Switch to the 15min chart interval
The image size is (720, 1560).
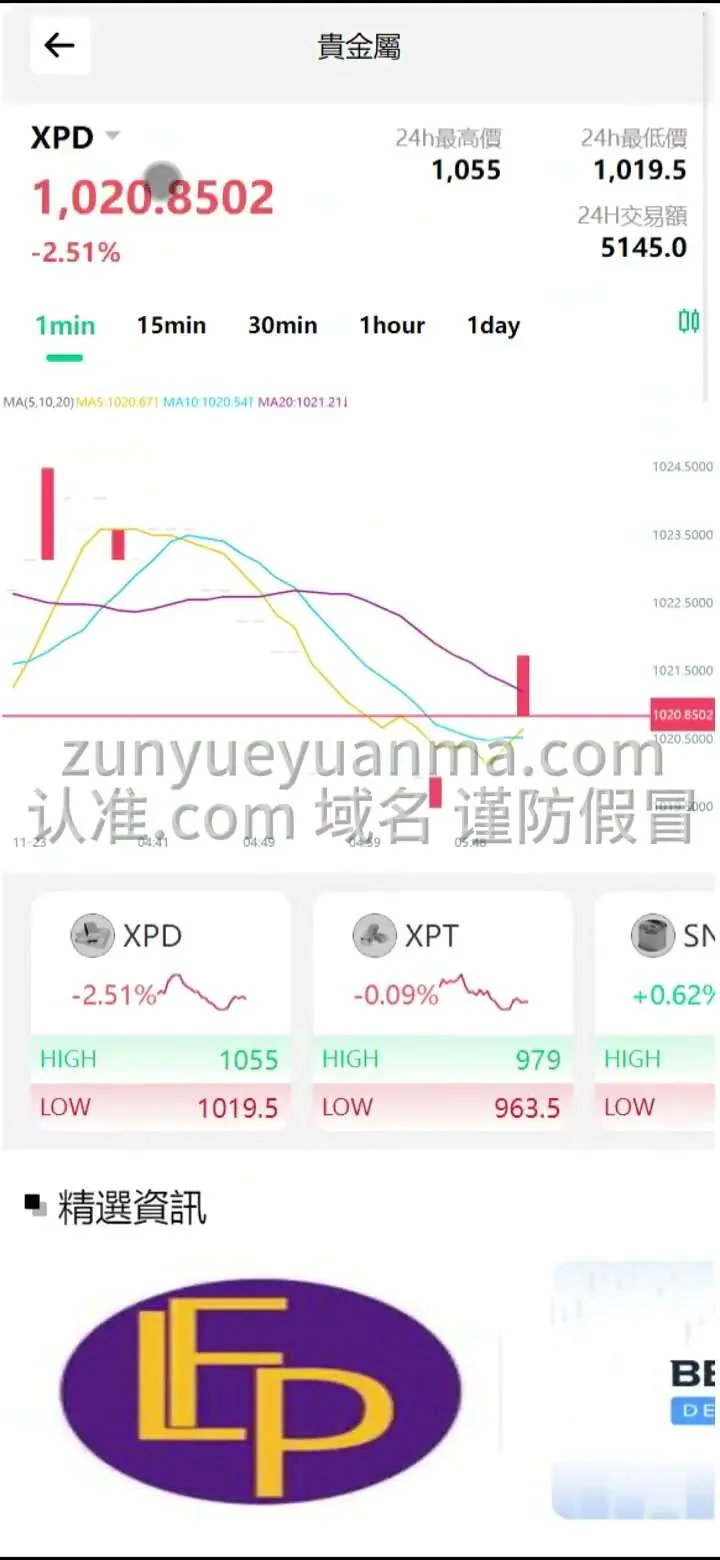pos(171,326)
